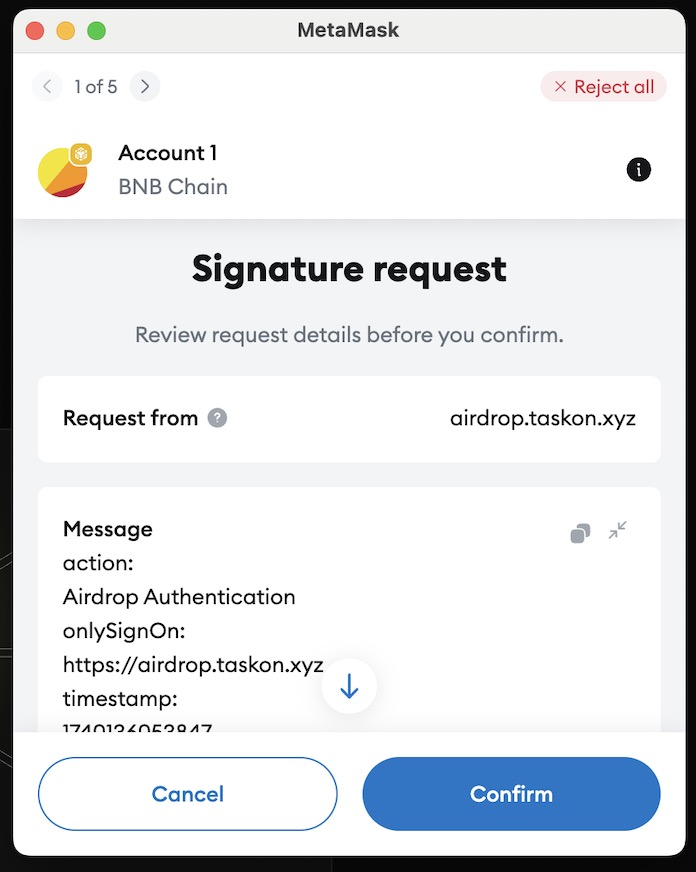This screenshot has width=696, height=872.
Task: Copy the signature message
Action: tap(580, 533)
